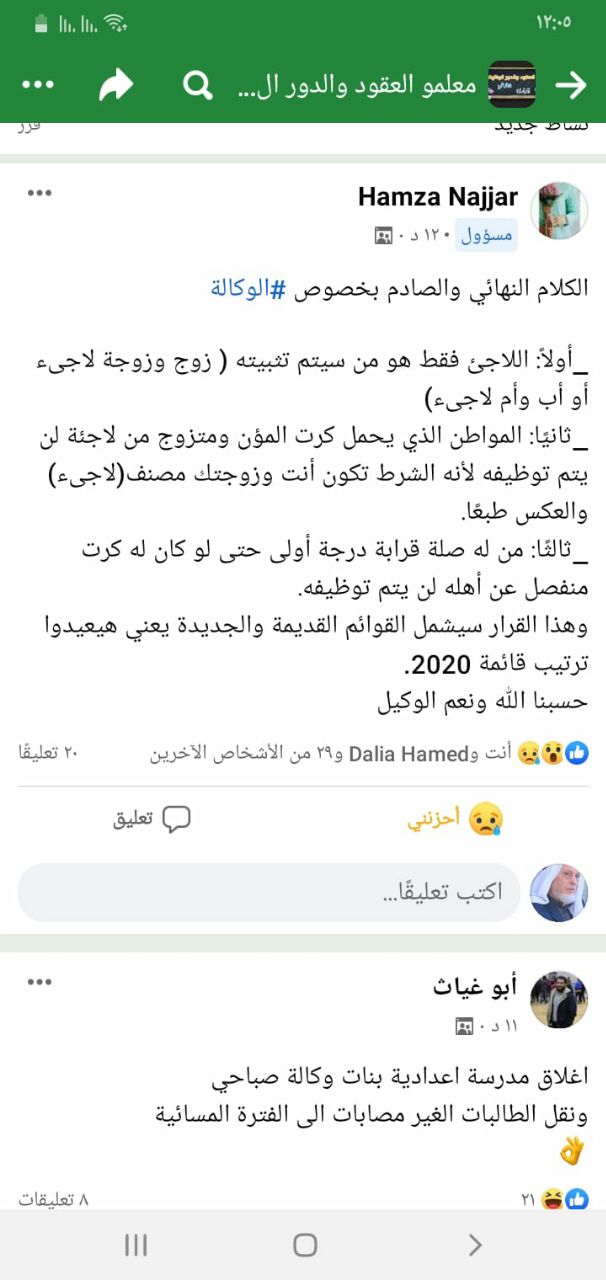Tap the write a comment field

(x=270, y=892)
